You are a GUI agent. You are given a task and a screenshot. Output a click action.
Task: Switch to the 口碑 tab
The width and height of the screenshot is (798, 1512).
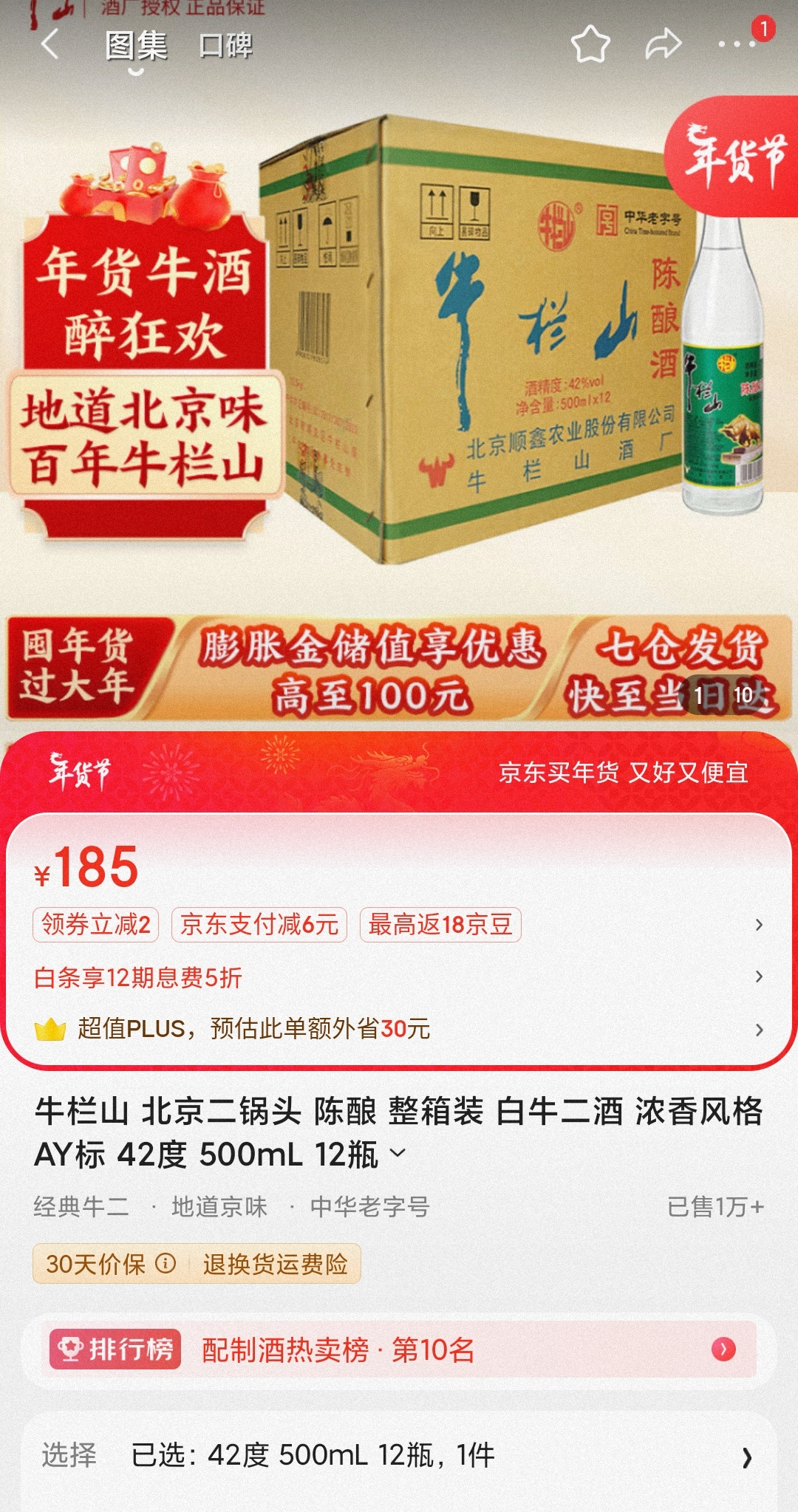pos(225,46)
